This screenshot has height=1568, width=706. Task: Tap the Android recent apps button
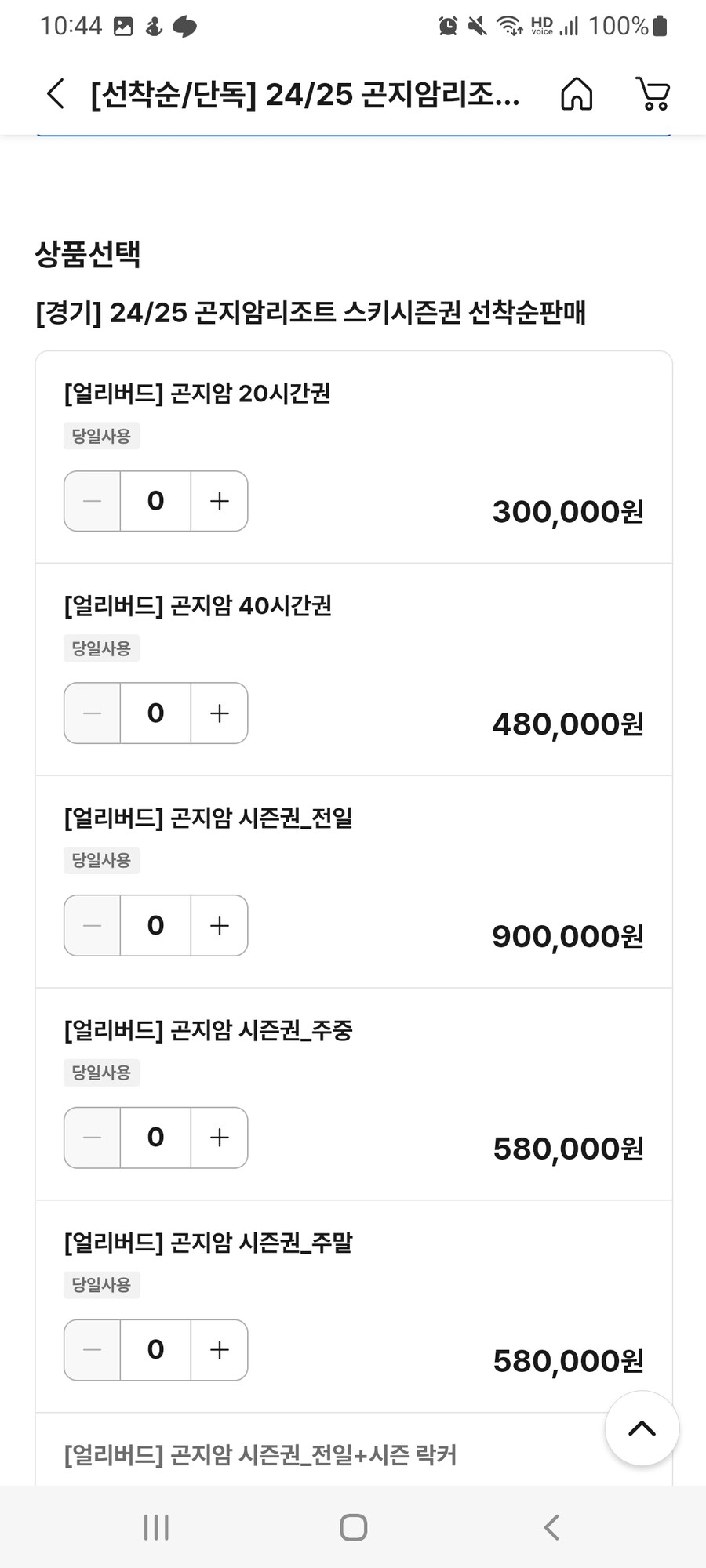click(x=155, y=1526)
